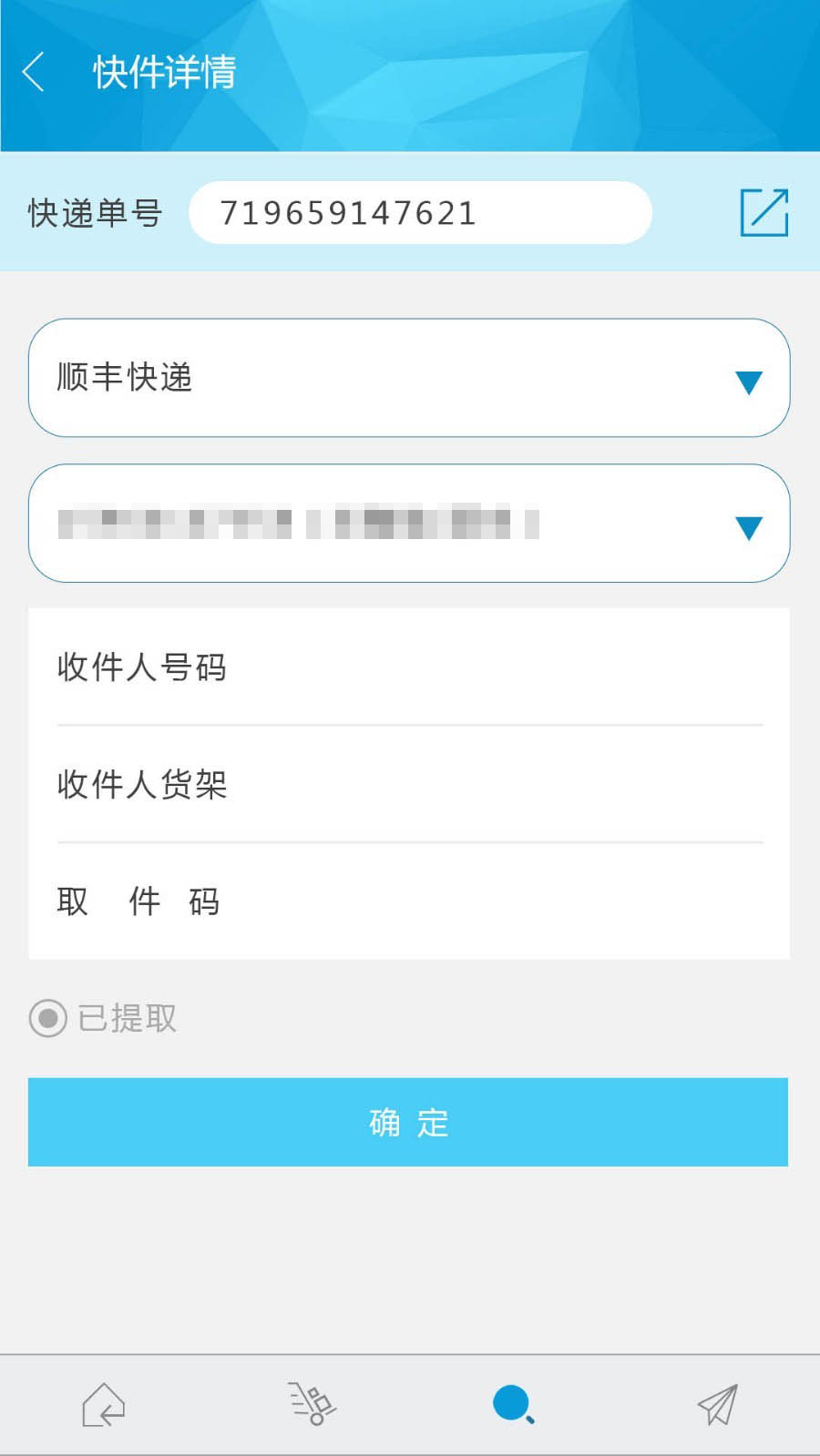Image resolution: width=820 pixels, height=1456 pixels.
Task: Open the second dropdown with blurred text
Action: tap(408, 524)
